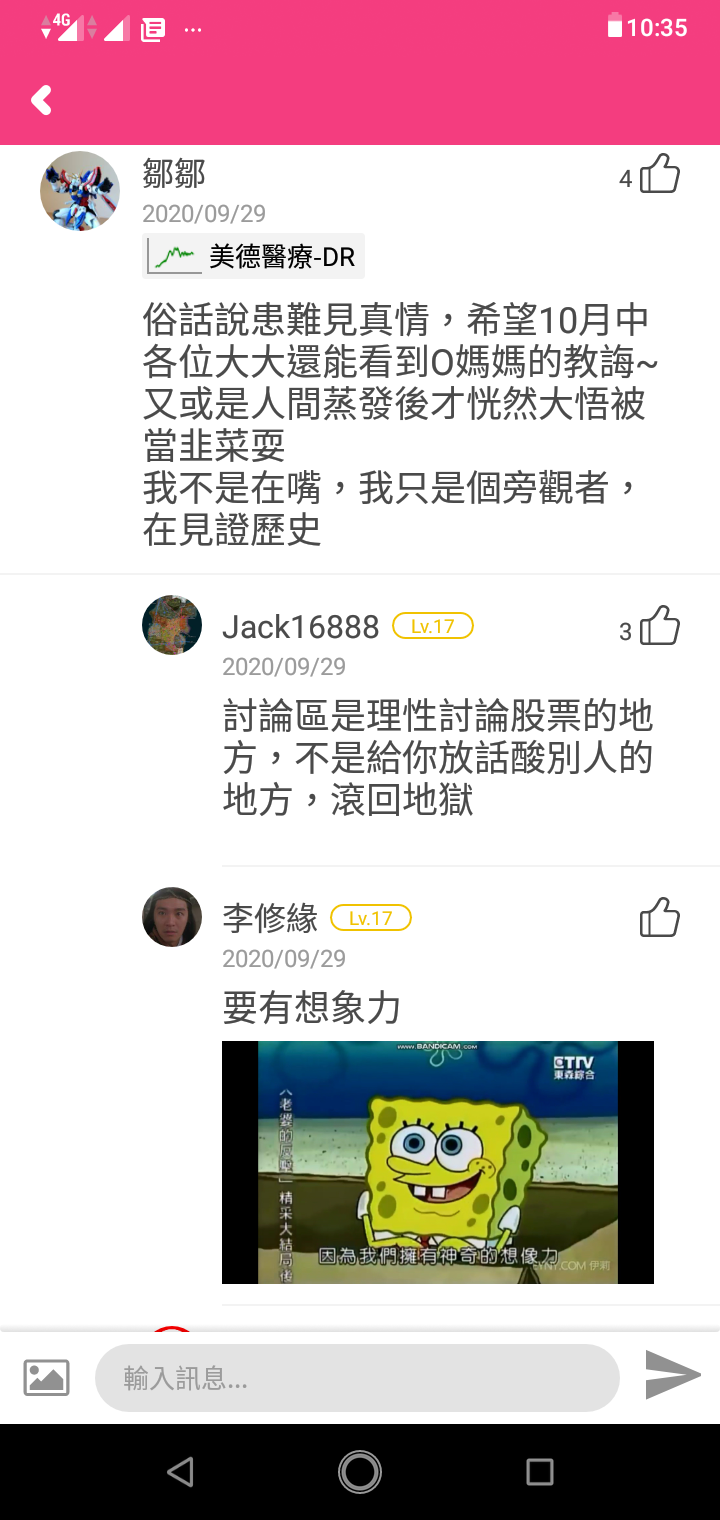Tap the system home button
This screenshot has height=1520, width=720.
(x=360, y=1471)
